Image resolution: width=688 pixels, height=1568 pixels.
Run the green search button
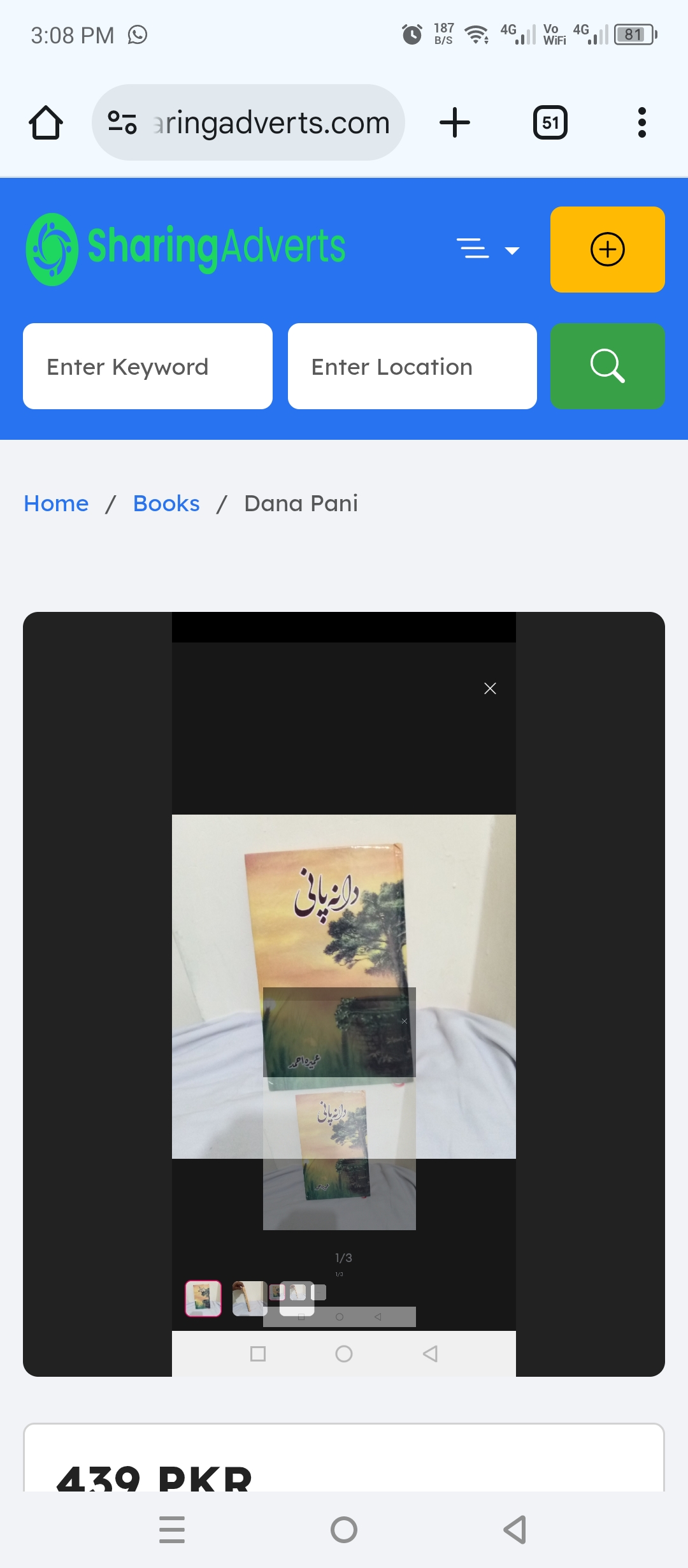(x=607, y=367)
